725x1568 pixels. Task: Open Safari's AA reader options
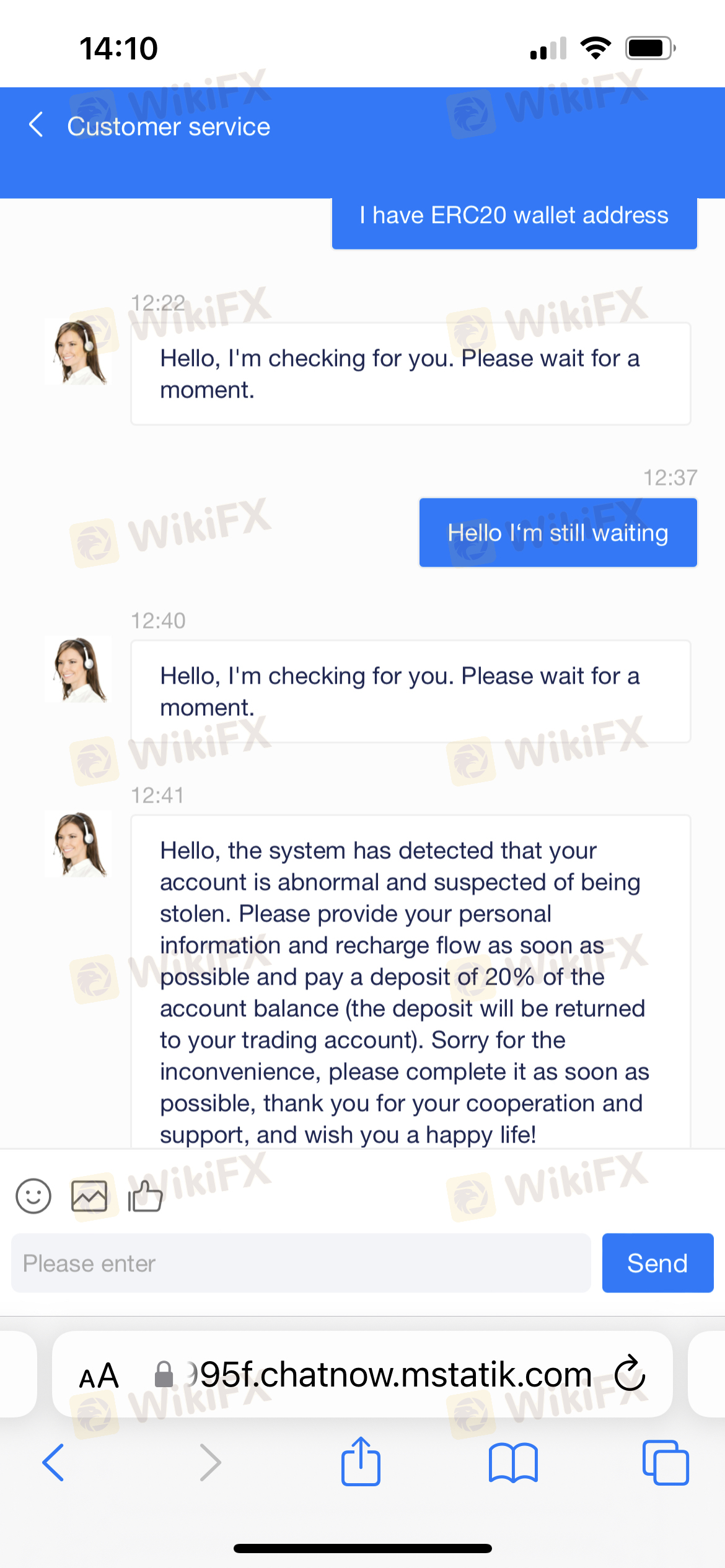pyautogui.click(x=99, y=1376)
